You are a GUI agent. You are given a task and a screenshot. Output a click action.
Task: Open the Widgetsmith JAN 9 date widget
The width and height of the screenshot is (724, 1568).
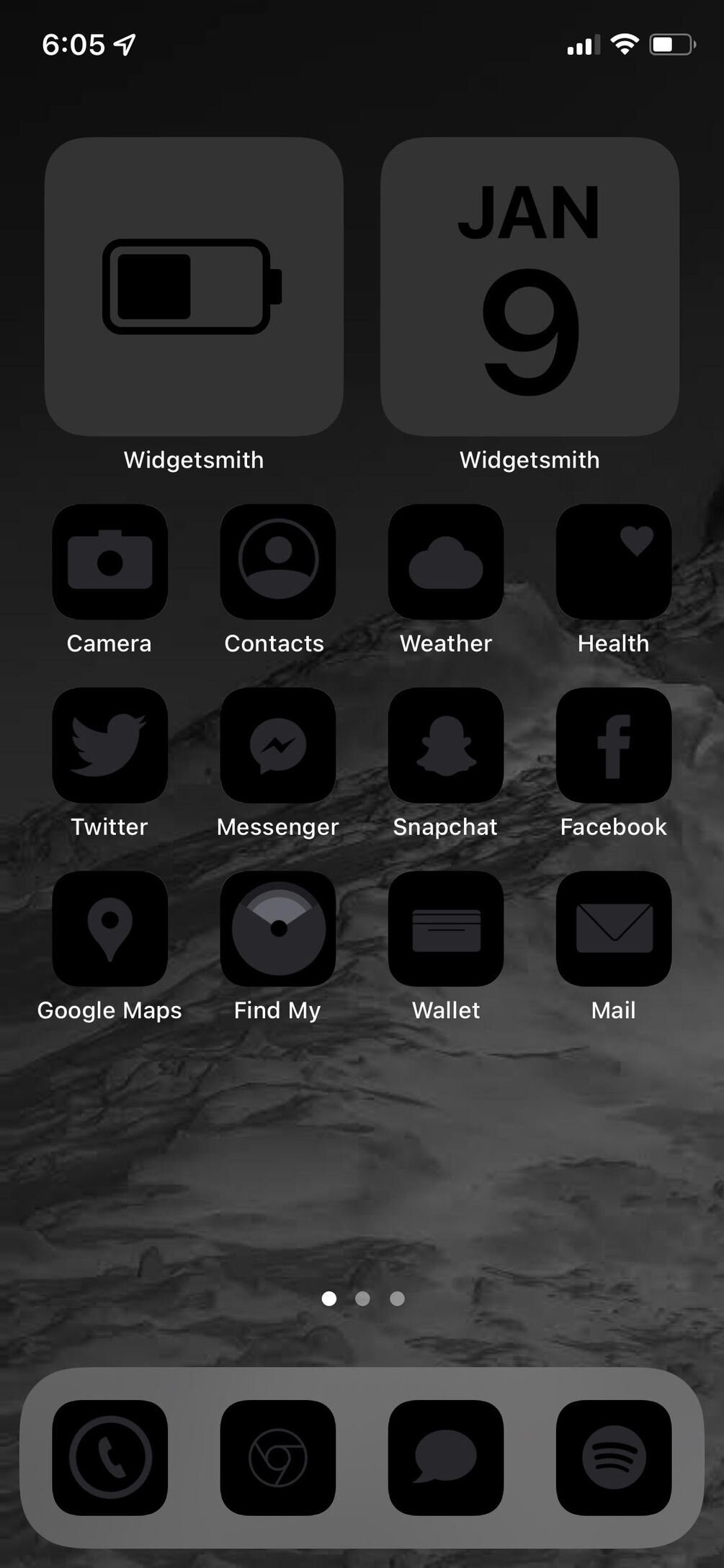pyautogui.click(x=529, y=286)
